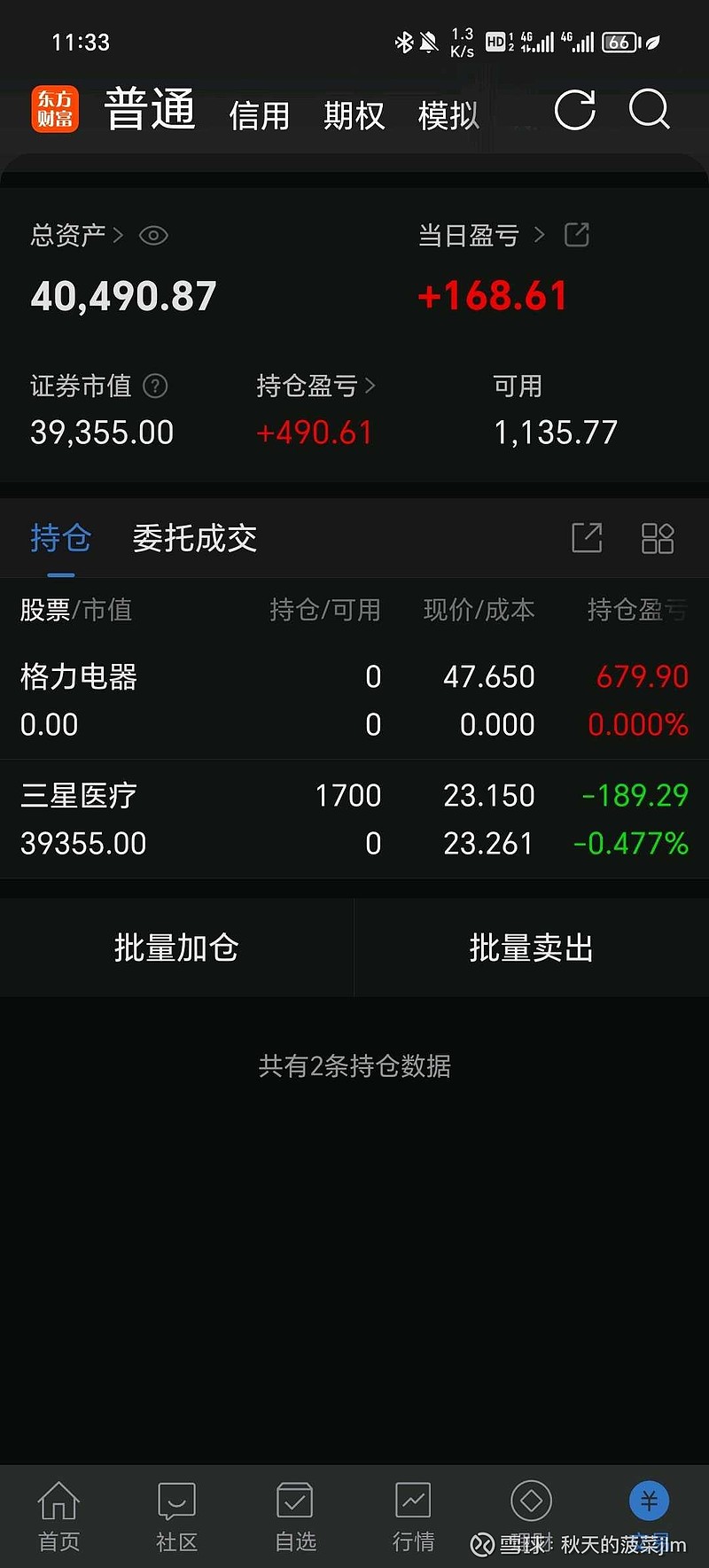Viewport: 709px width, 1568px height.
Task: Open 当日盈亏 details
Action: click(481, 236)
